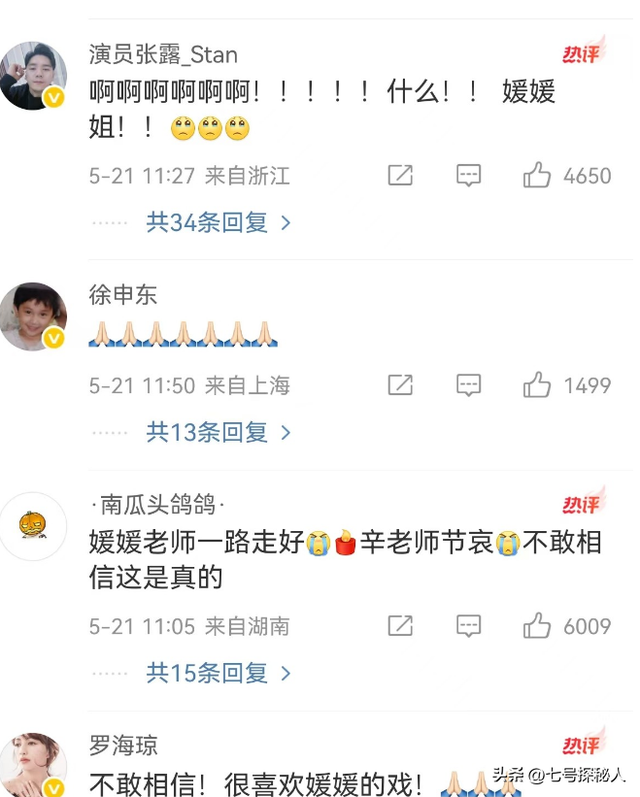Open username 罗海琼's profile
This screenshot has width=640, height=797.
pos(123,745)
